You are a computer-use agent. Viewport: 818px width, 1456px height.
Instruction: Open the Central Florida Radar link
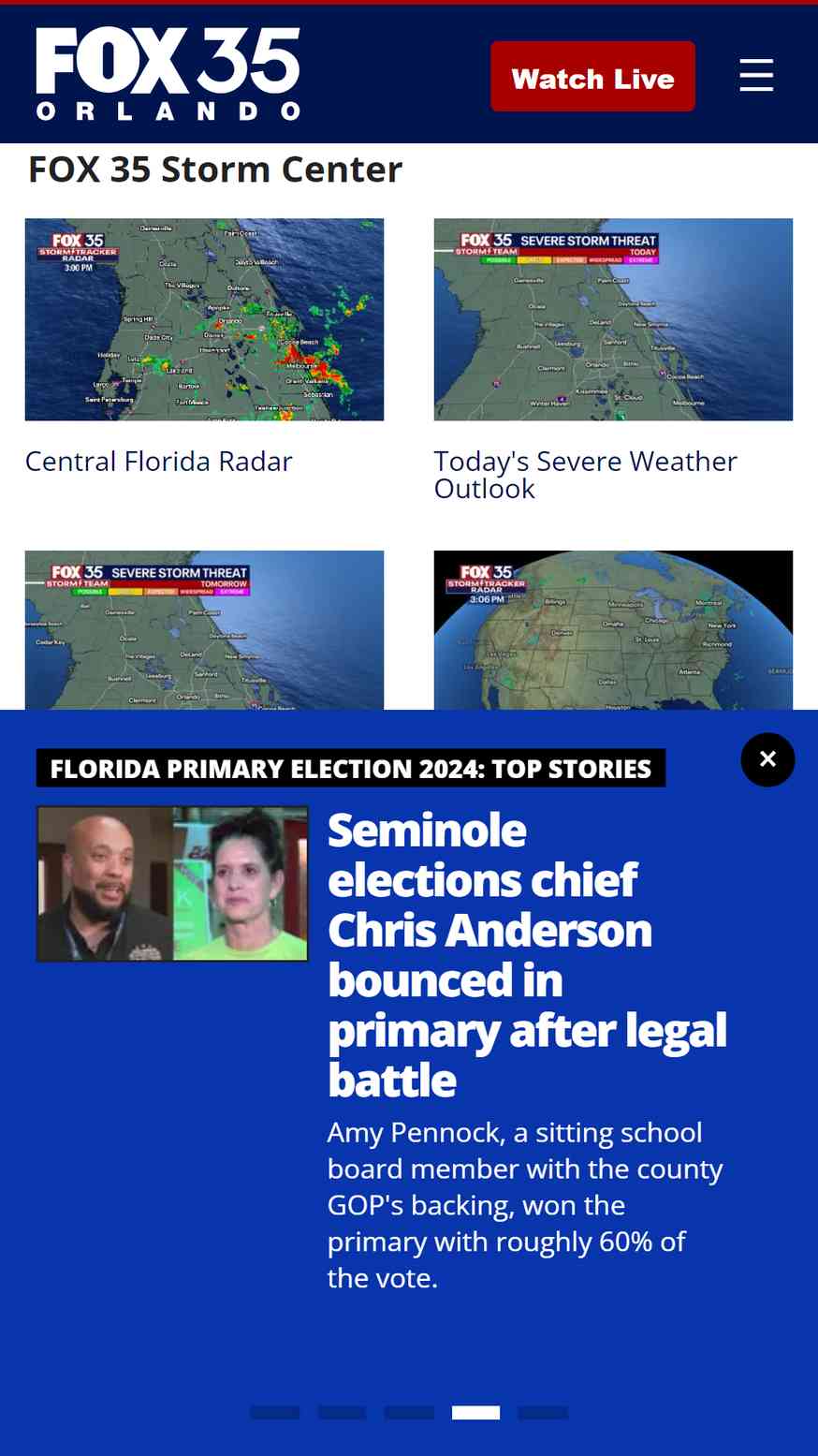point(159,462)
